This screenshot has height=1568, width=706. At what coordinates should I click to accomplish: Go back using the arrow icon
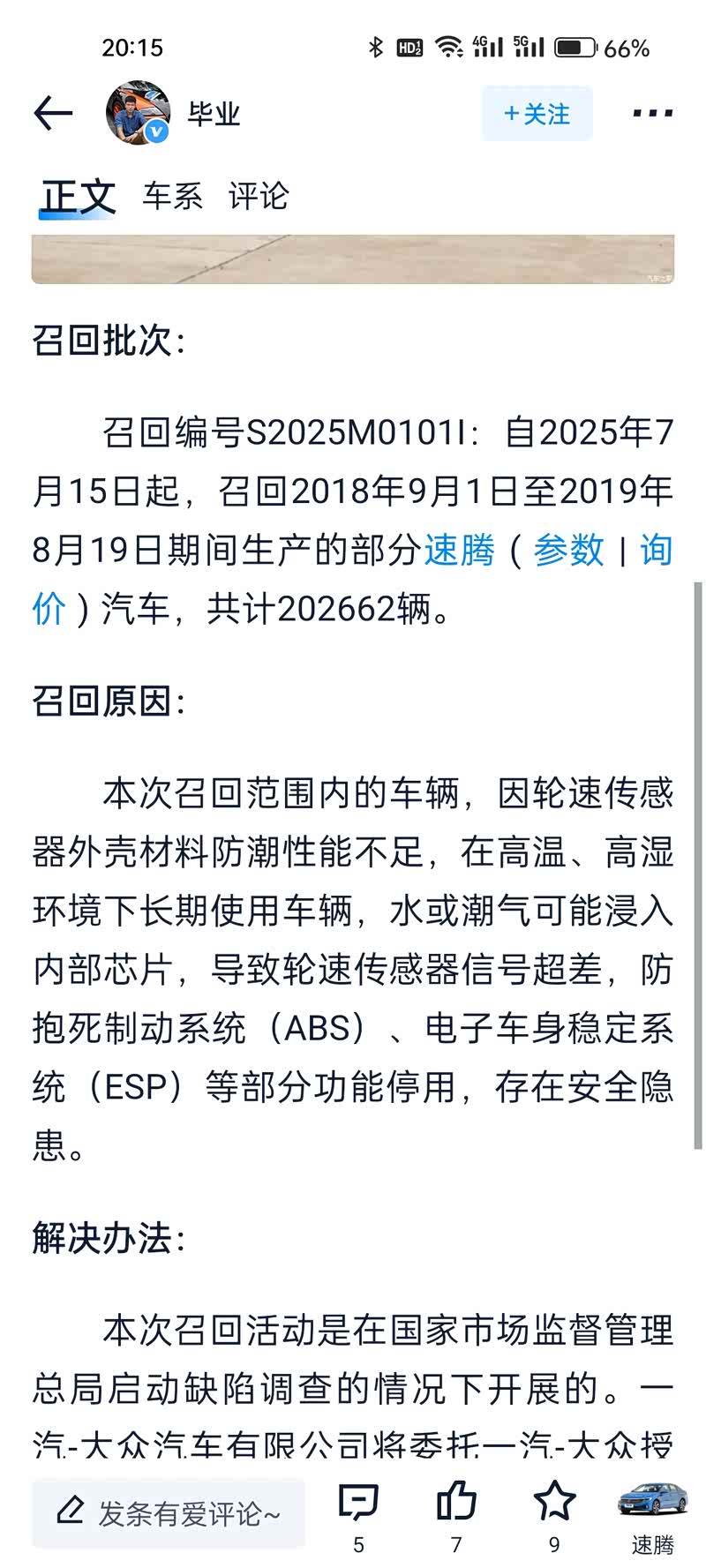click(53, 114)
